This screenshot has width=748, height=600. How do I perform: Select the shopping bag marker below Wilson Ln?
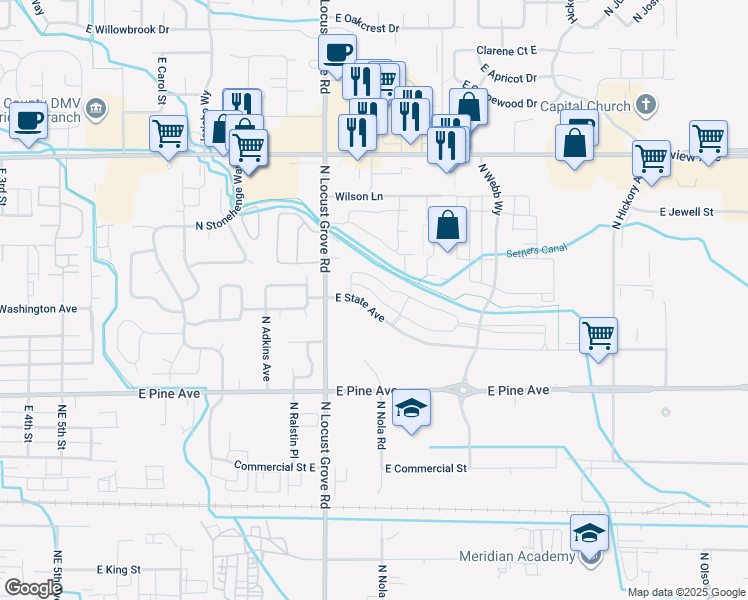[x=447, y=226]
